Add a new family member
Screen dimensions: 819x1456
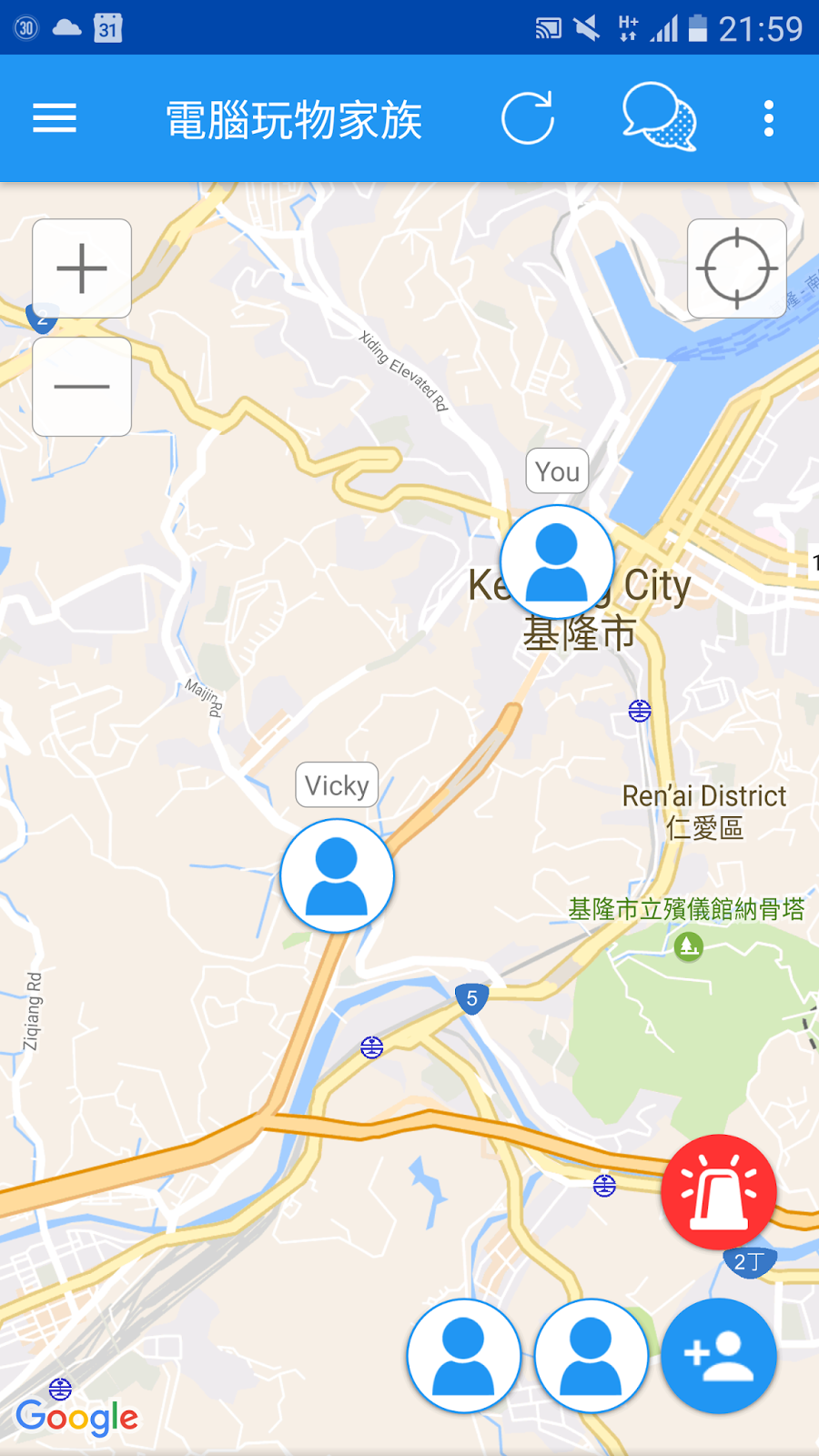[719, 1356]
